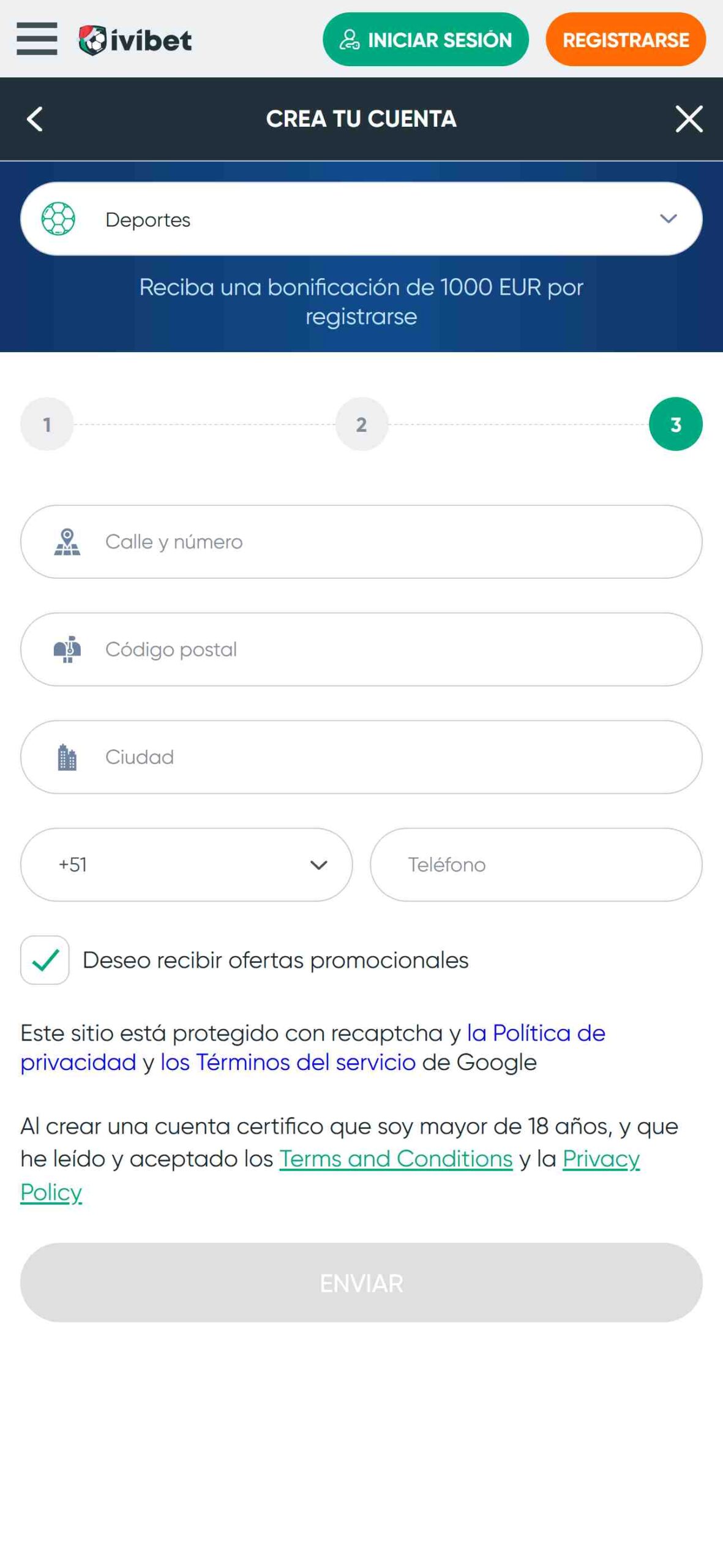The width and height of the screenshot is (723, 1568).
Task: Uncheck Deseo recibir ofertas promocionales
Action: point(45,960)
